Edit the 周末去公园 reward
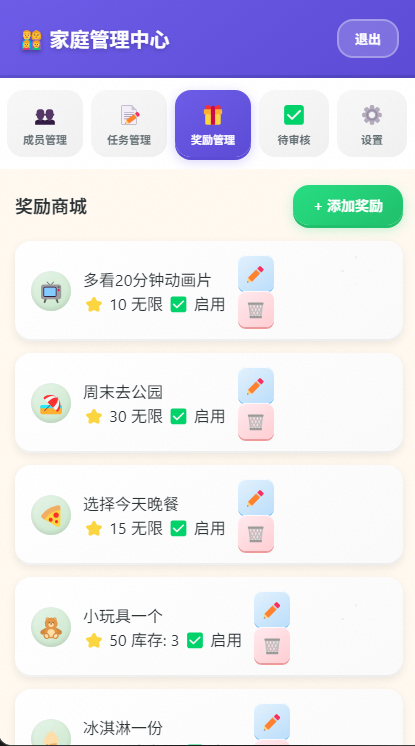This screenshot has width=415, height=746. click(256, 386)
